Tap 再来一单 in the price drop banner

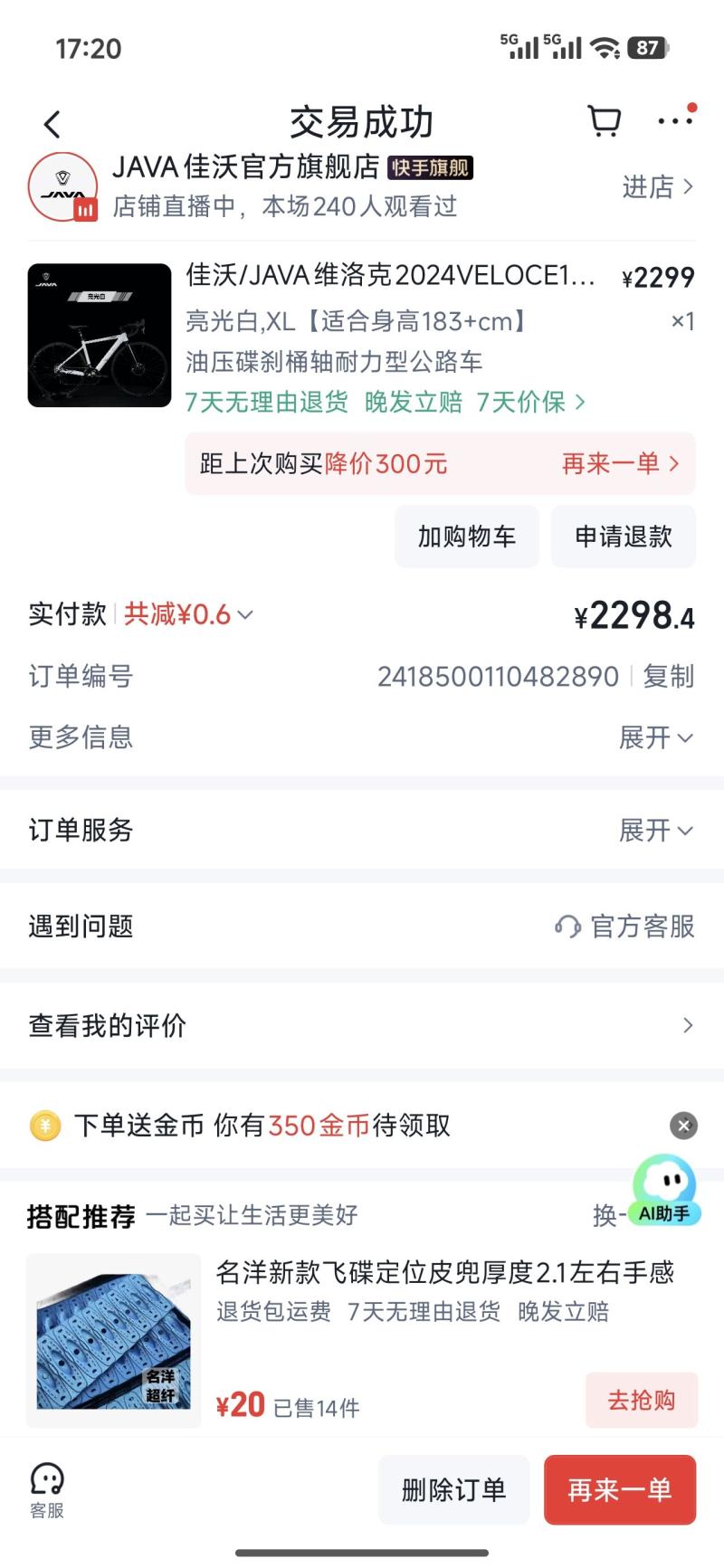click(x=619, y=464)
